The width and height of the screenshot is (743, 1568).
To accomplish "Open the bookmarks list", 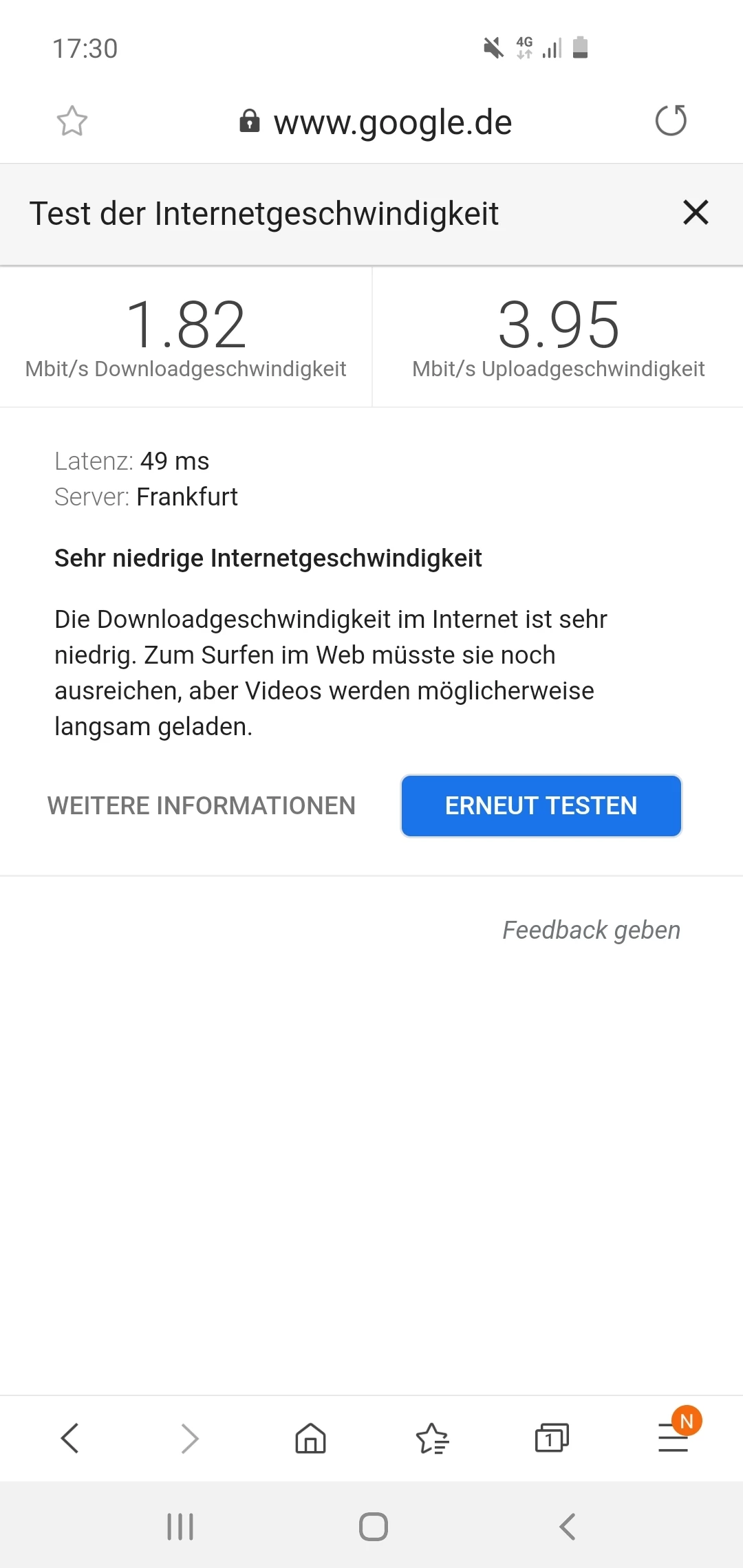I will click(432, 1438).
